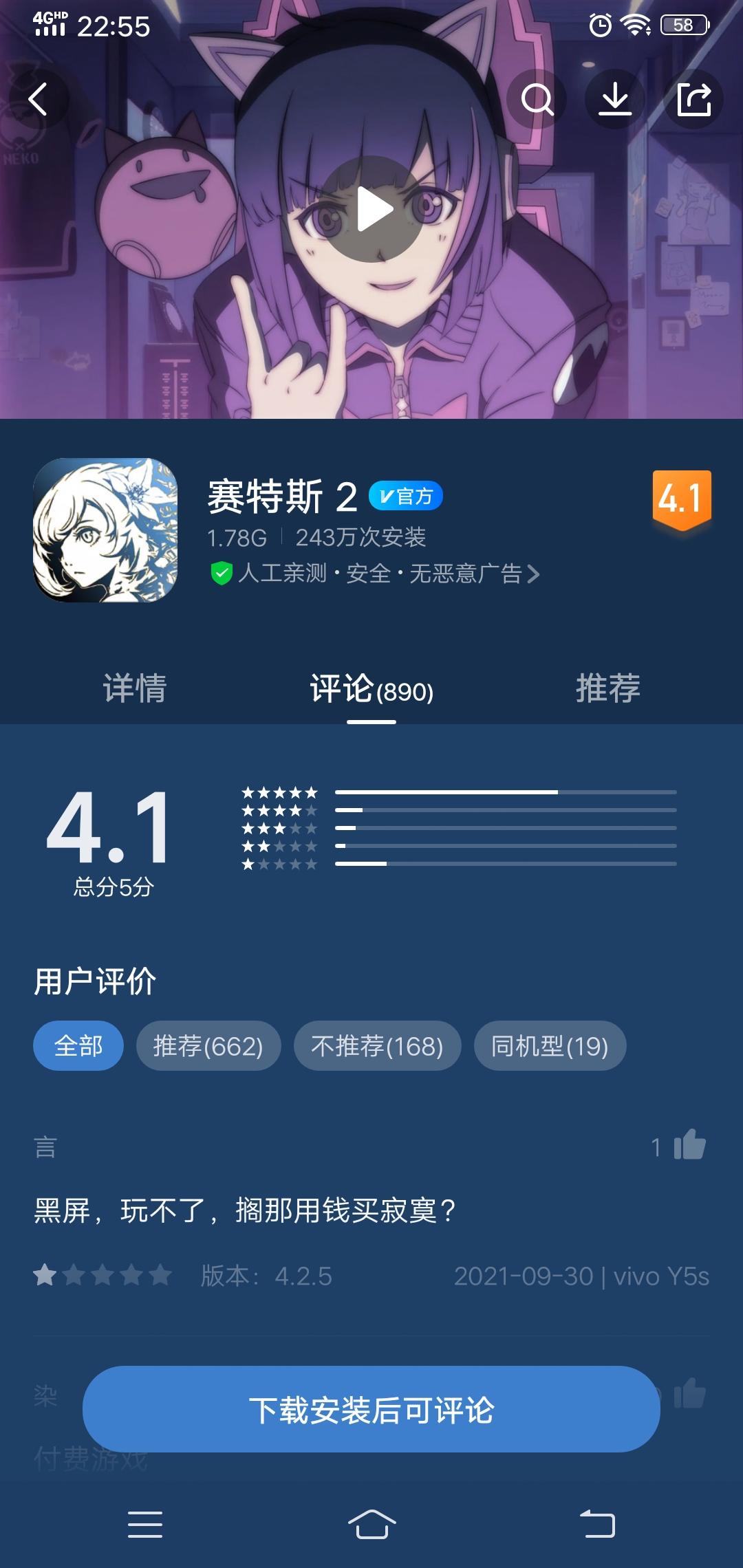Go back using the top-left arrow
The height and width of the screenshot is (1568, 743).
point(39,100)
